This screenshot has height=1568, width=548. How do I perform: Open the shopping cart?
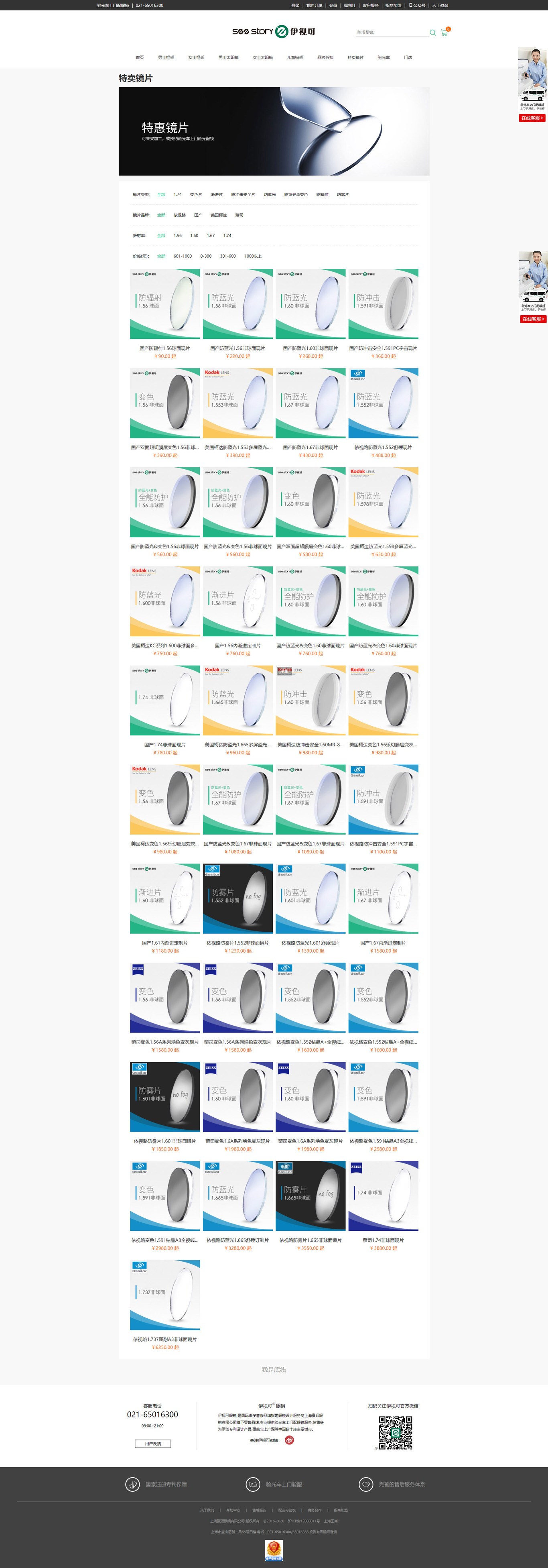coord(444,33)
